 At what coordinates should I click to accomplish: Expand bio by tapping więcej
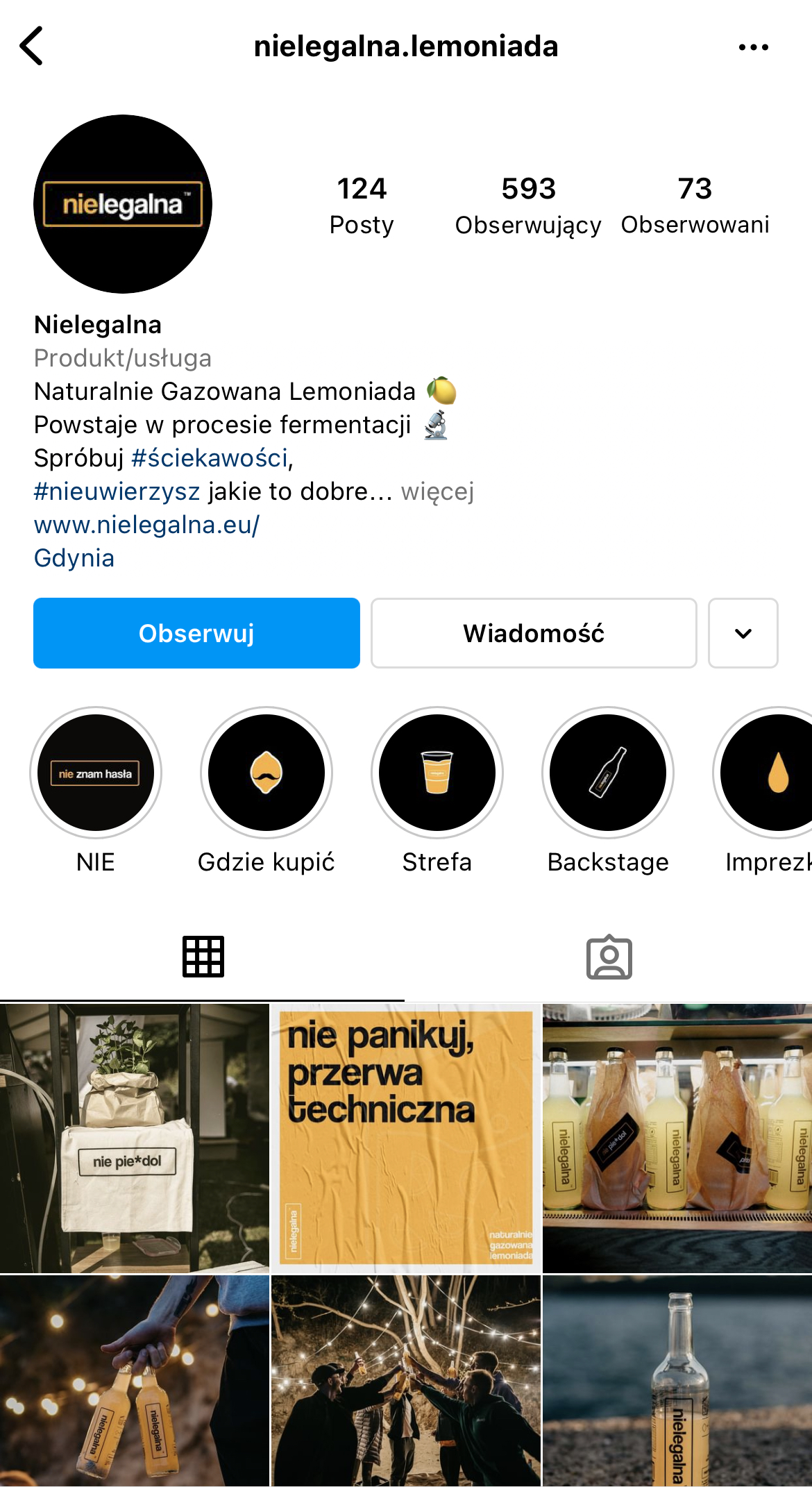point(438,492)
